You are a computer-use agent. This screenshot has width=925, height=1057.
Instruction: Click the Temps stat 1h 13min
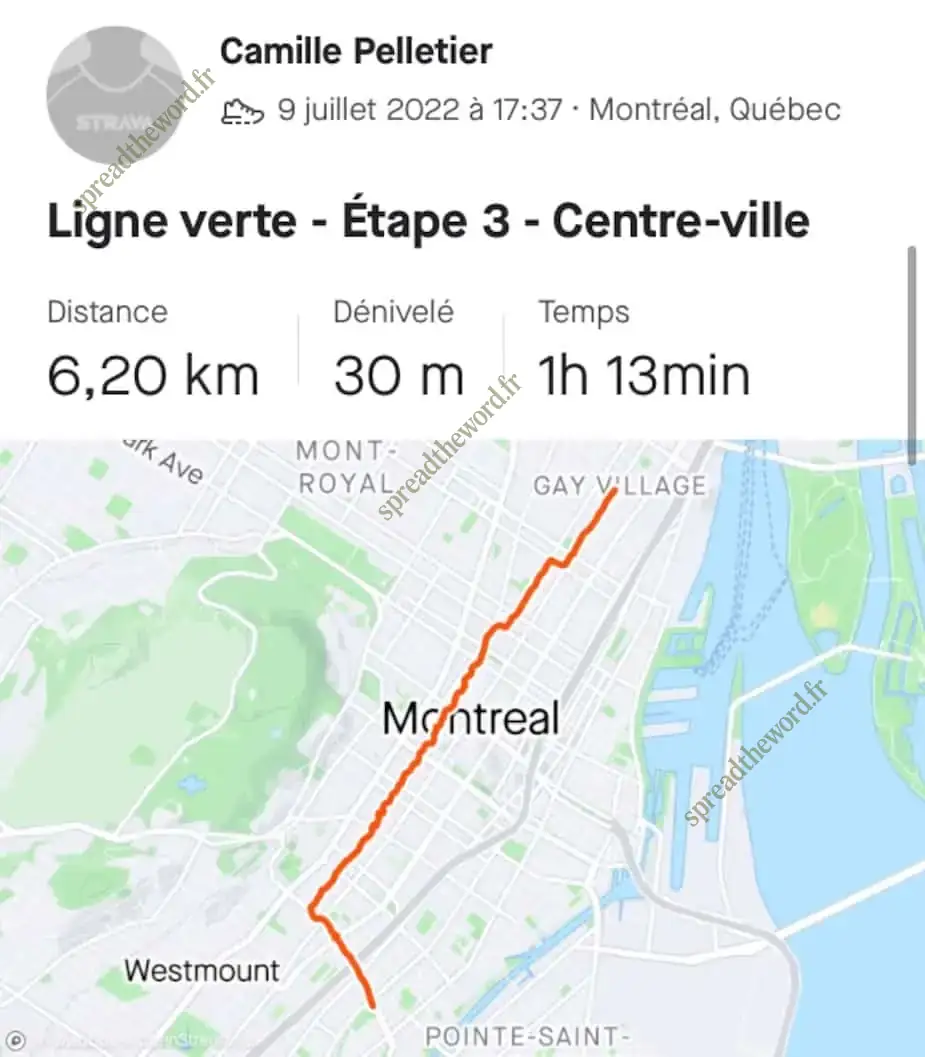[643, 374]
